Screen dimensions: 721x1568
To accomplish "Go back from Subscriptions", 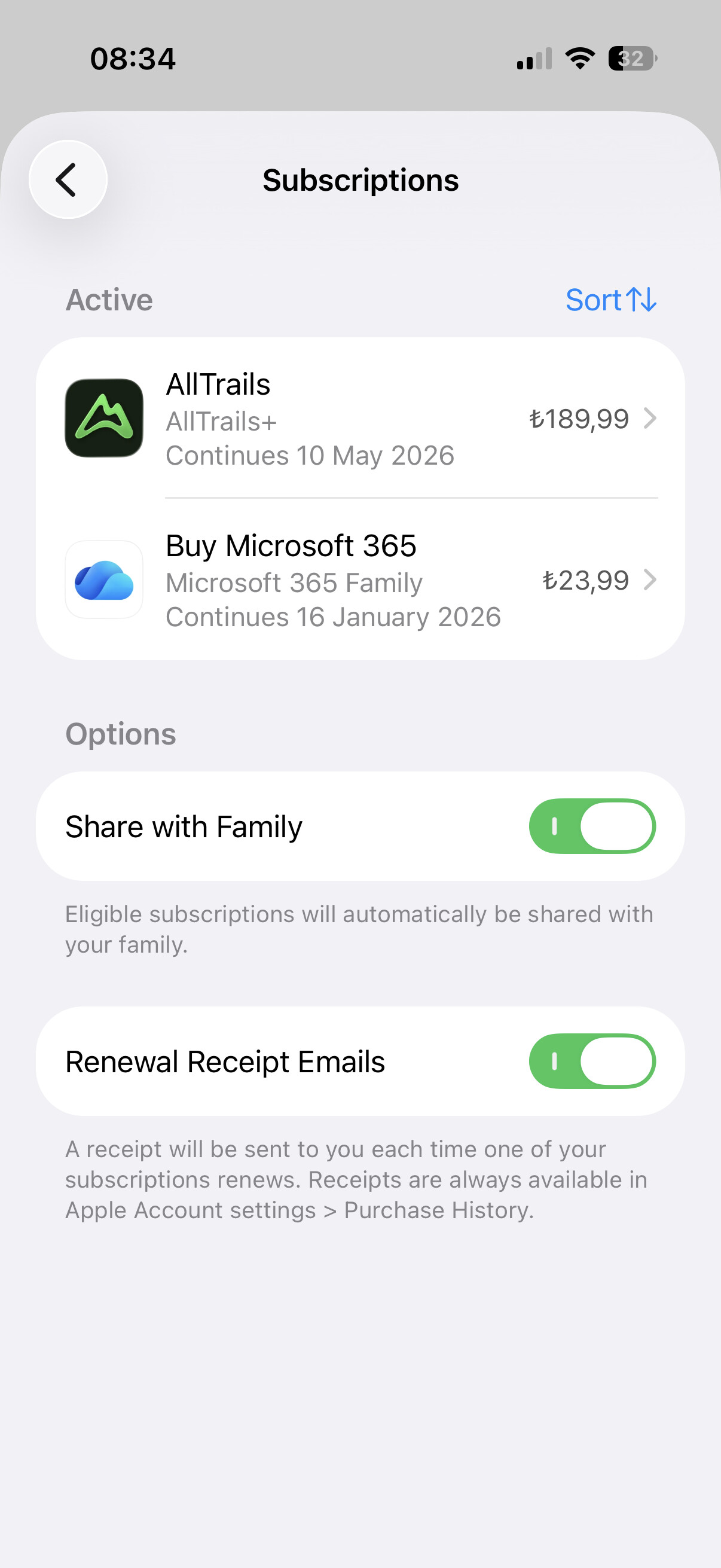I will coord(68,179).
